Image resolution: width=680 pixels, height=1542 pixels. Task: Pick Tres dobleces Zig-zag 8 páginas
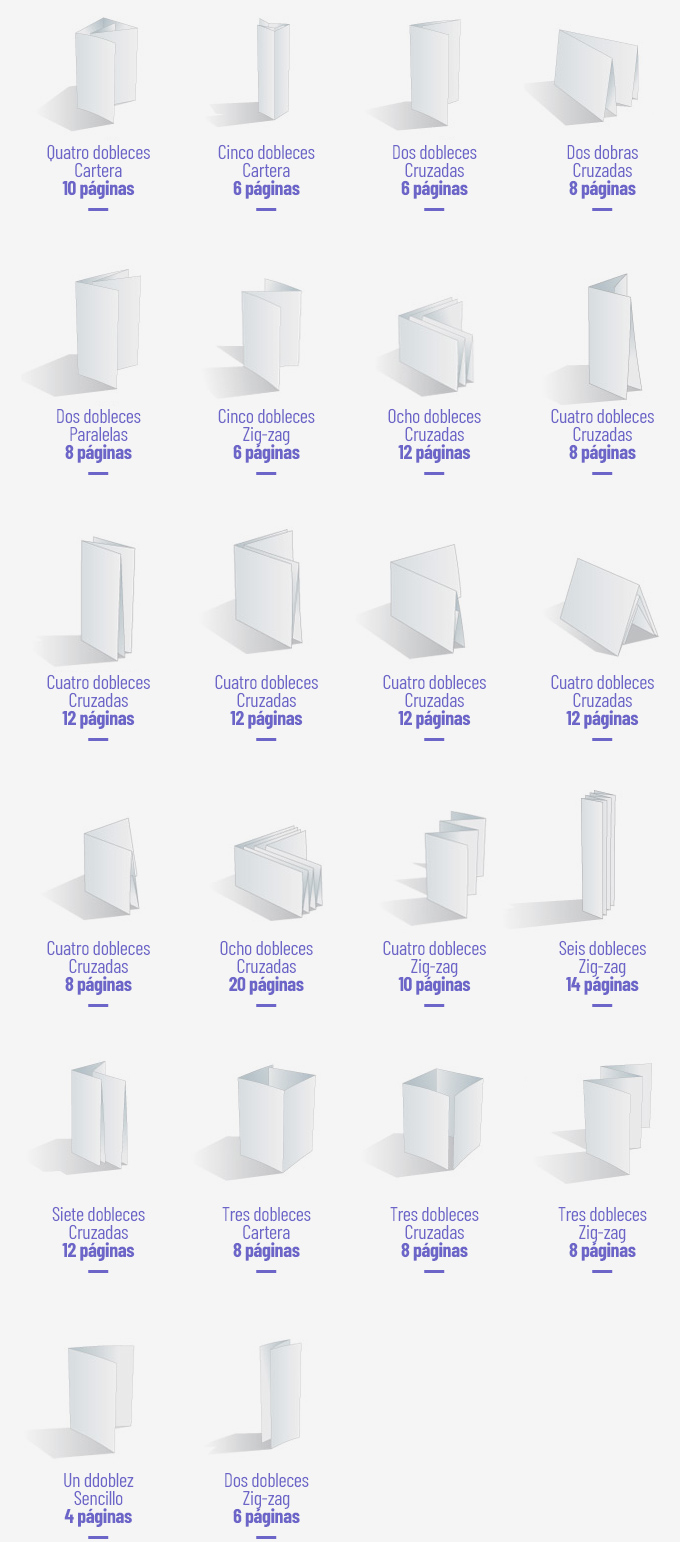(602, 1120)
